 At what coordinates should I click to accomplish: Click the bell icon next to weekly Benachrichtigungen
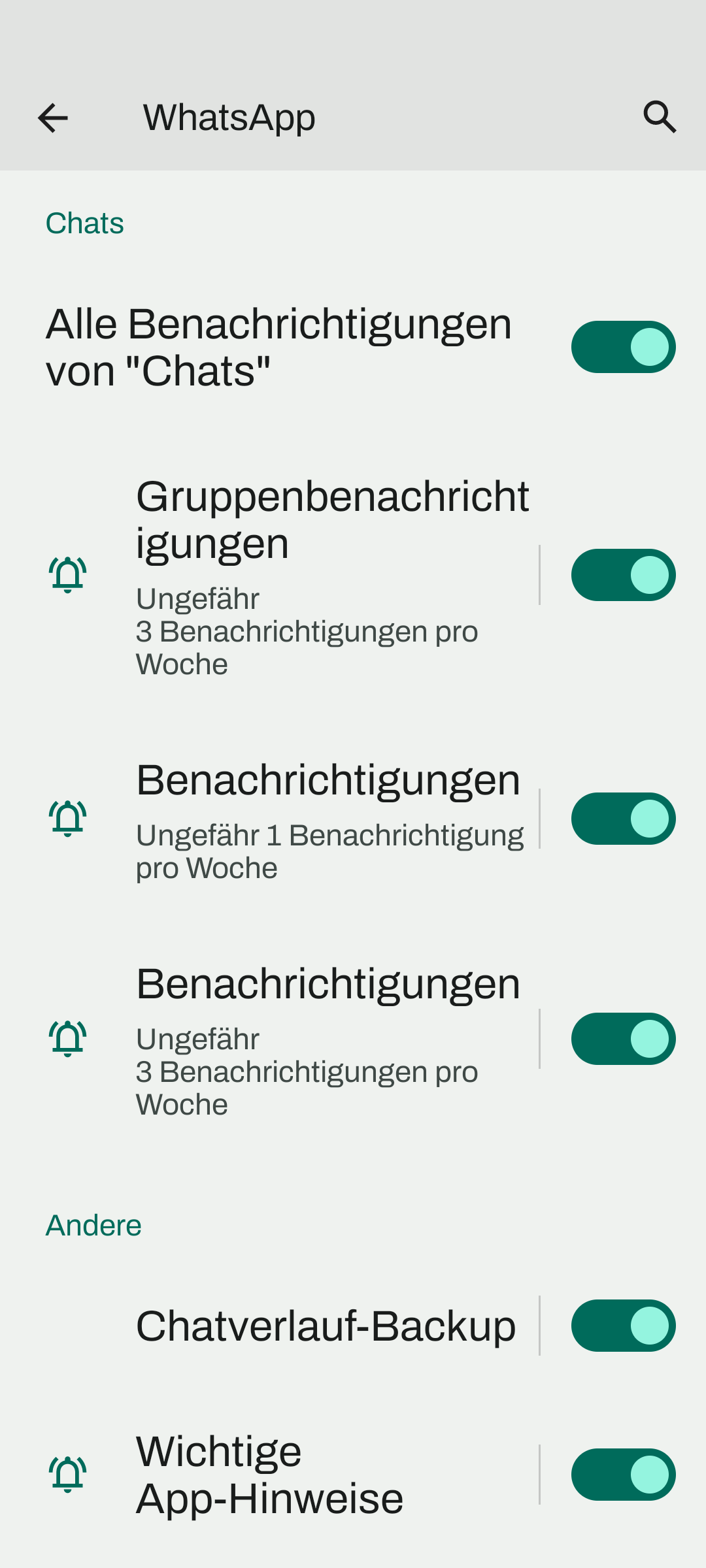pyautogui.click(x=67, y=818)
